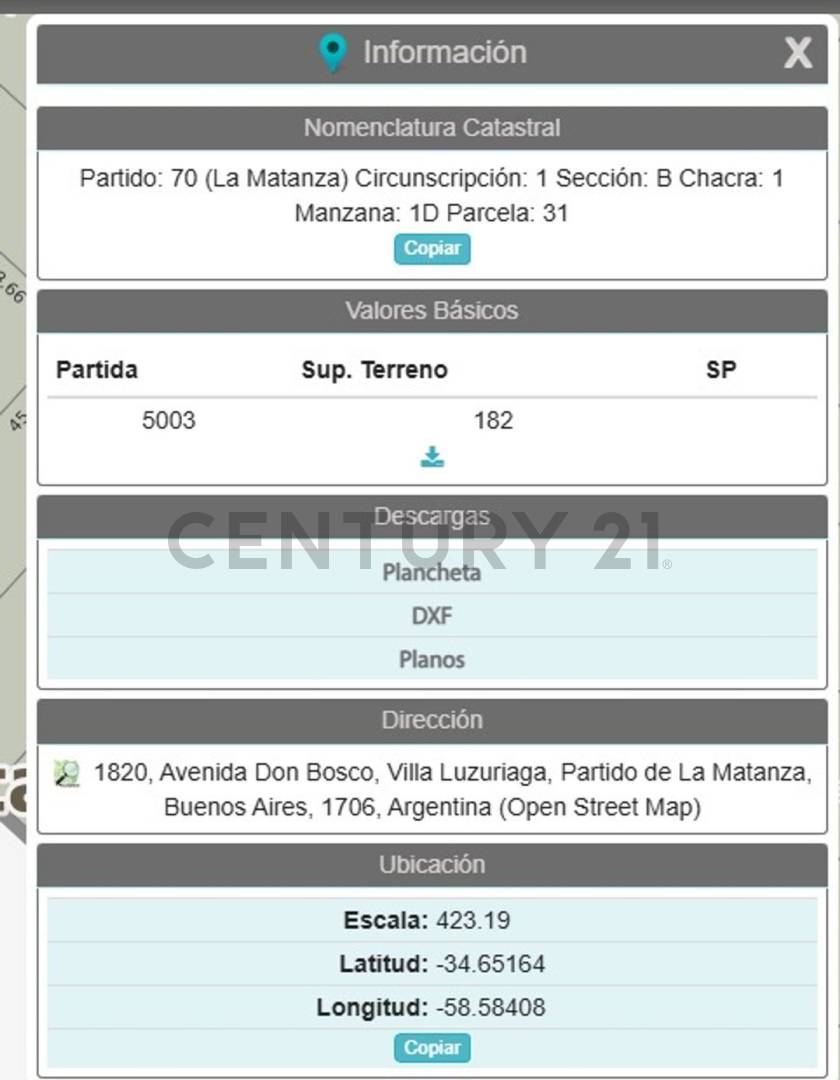Viewport: 840px width, 1080px height.
Task: Tap the map icon beside the address
Action: pyautogui.click(x=67, y=773)
